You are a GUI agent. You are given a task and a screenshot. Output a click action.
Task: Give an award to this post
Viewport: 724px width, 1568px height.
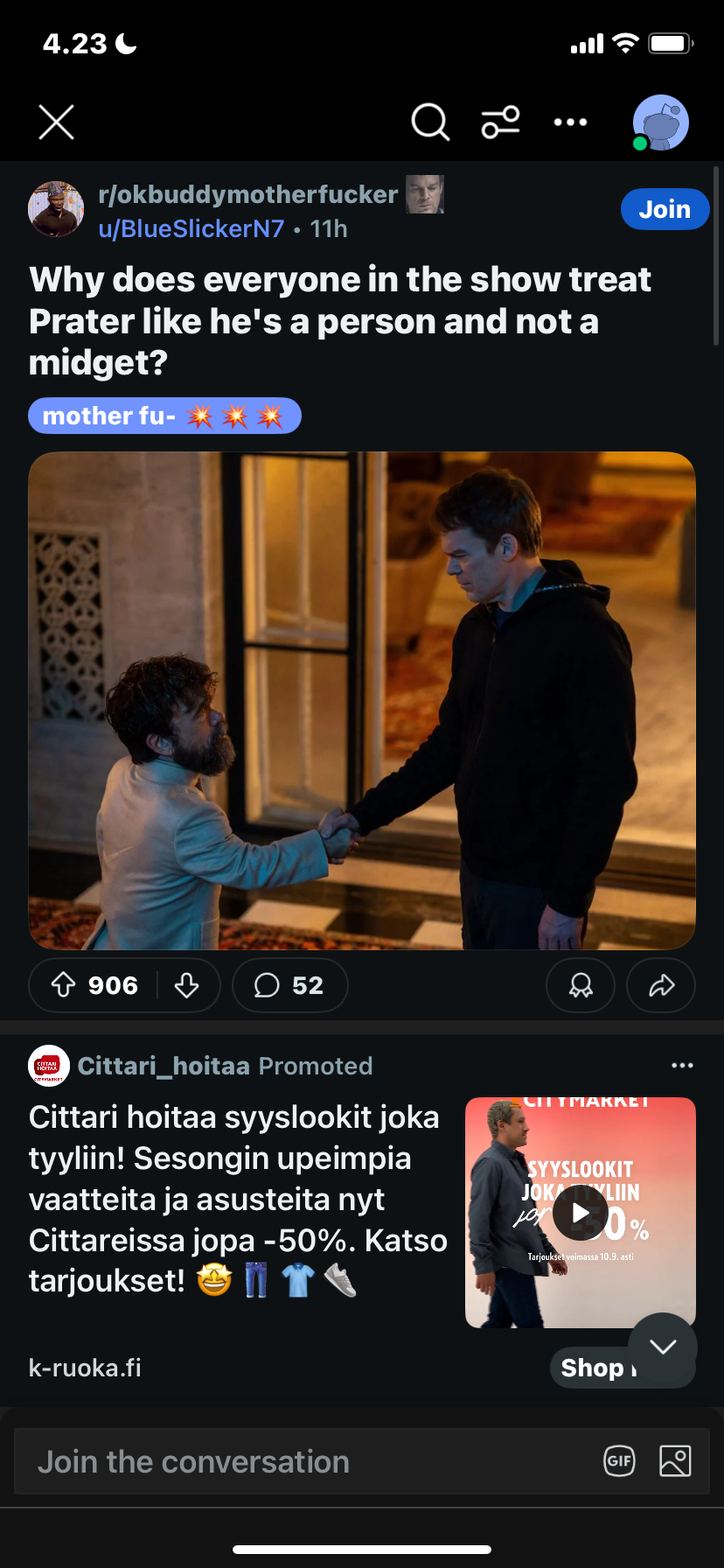(581, 985)
